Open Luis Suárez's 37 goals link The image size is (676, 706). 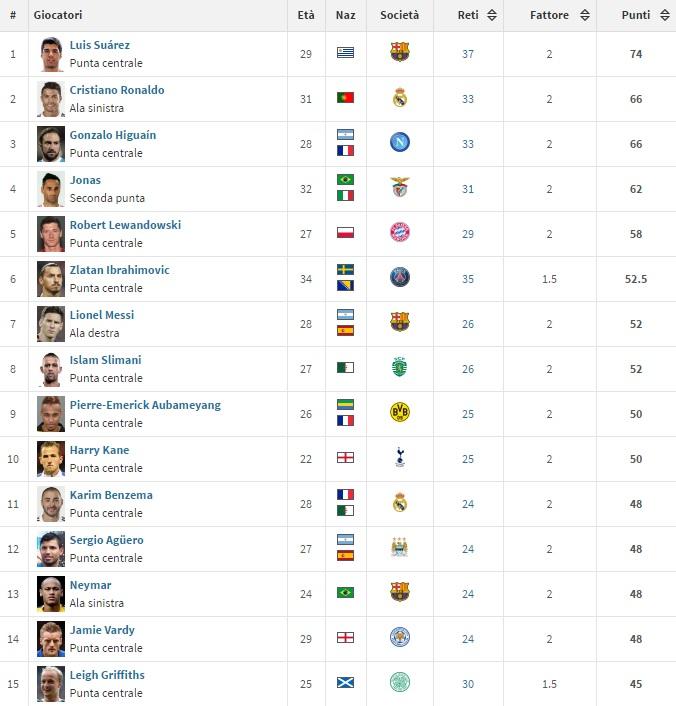(468, 54)
